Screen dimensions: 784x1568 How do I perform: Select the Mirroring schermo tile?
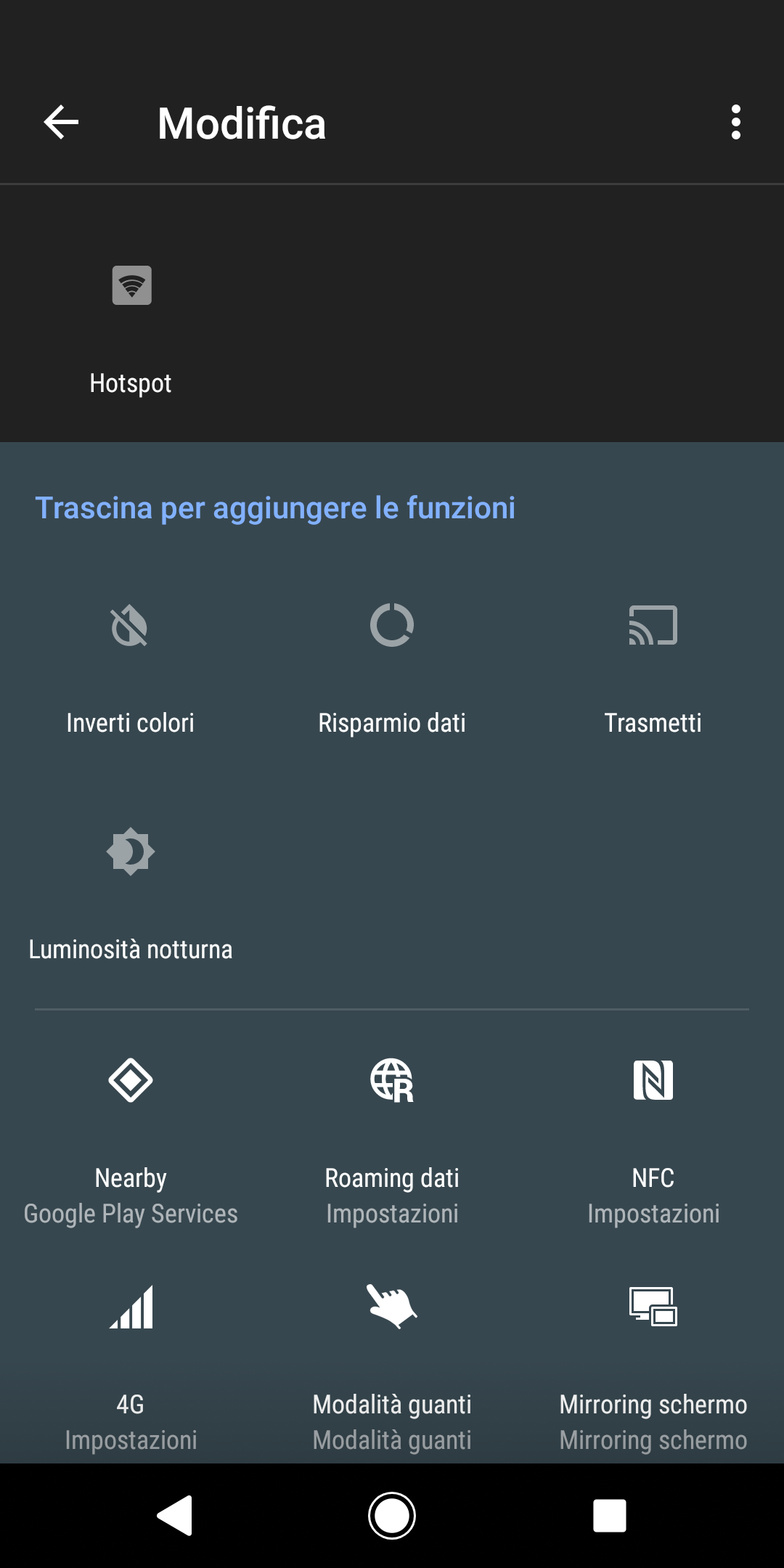click(653, 1366)
